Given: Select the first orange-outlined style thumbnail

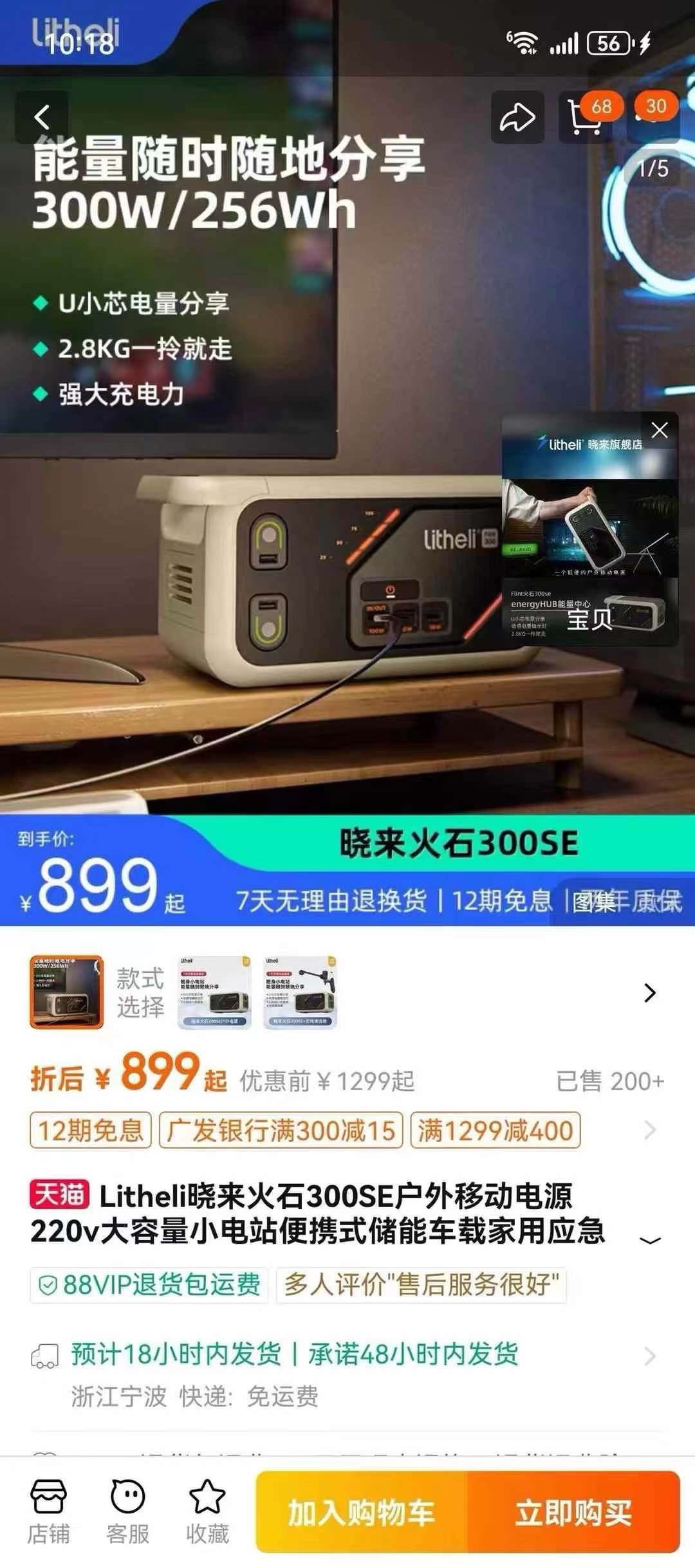Looking at the screenshot, I should click(66, 992).
